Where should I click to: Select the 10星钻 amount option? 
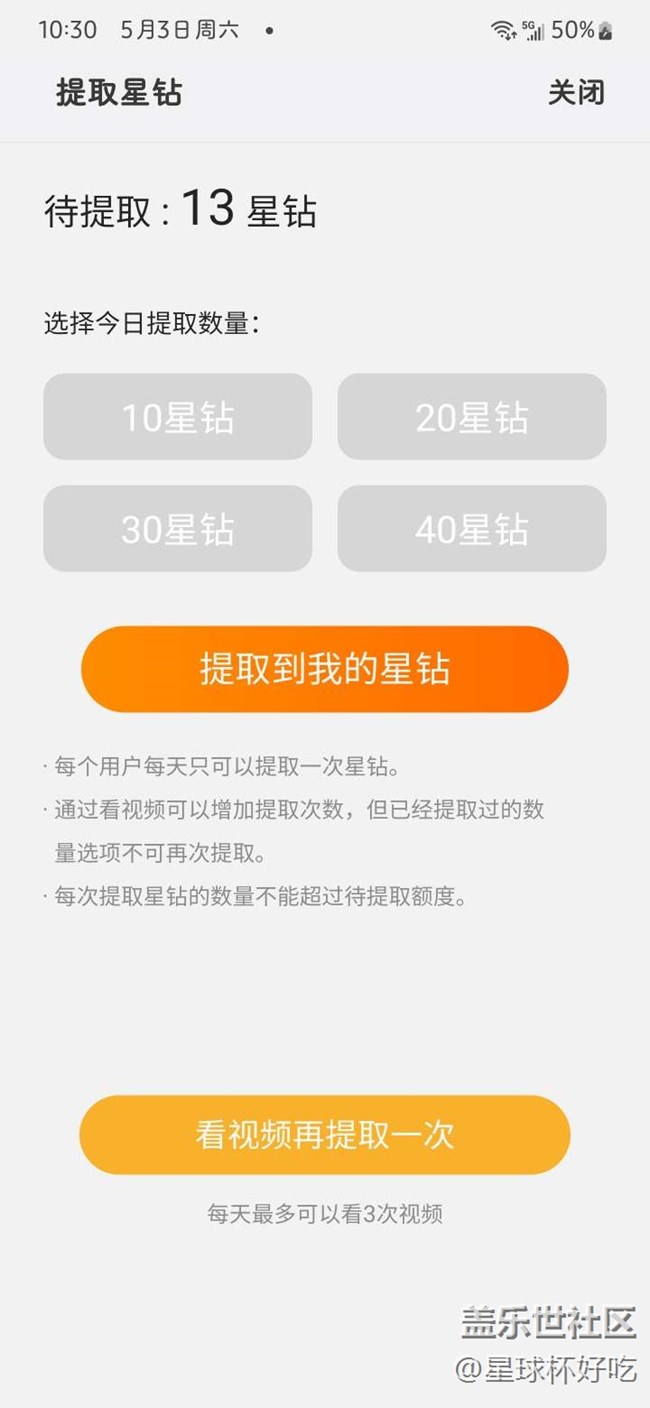(x=178, y=417)
